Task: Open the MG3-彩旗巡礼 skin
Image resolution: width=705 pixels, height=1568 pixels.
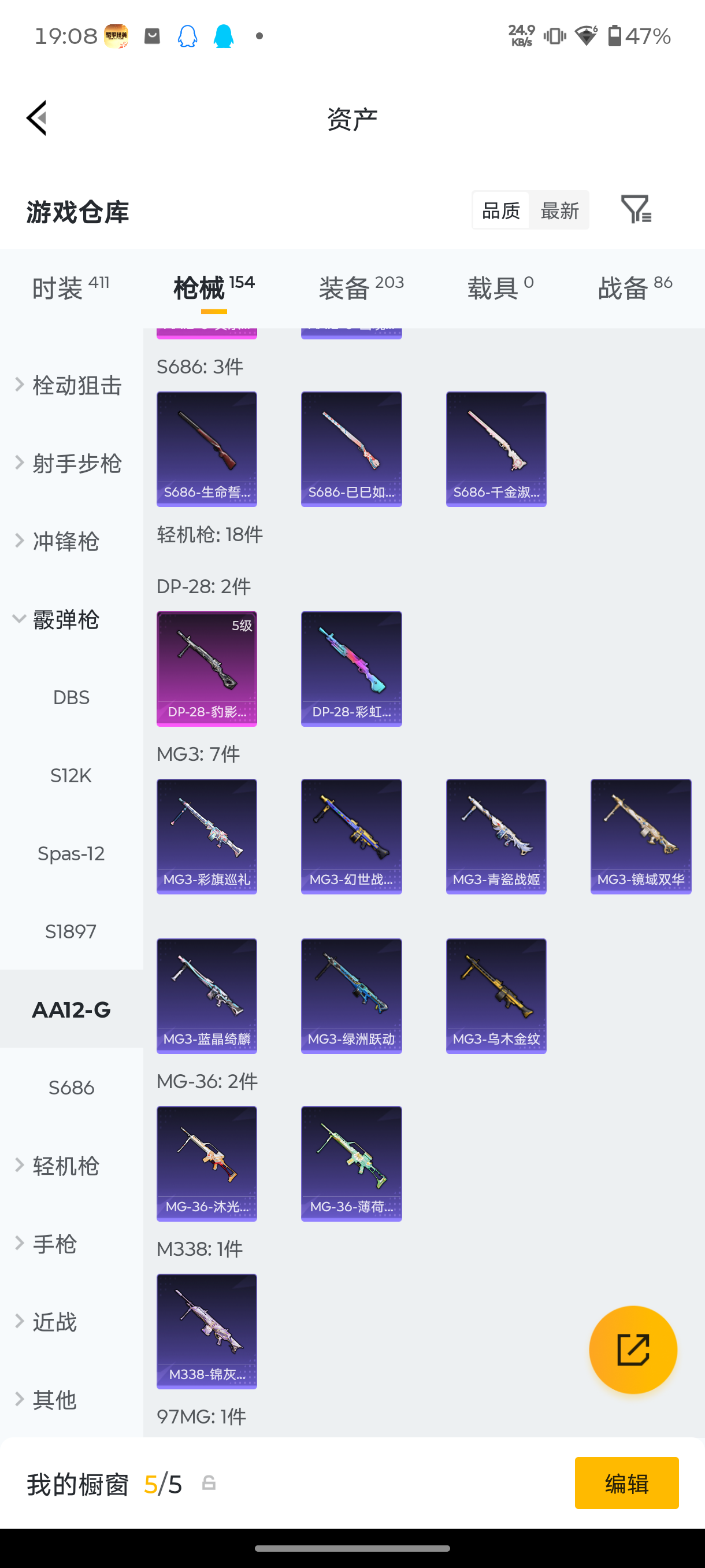Action: 207,837
